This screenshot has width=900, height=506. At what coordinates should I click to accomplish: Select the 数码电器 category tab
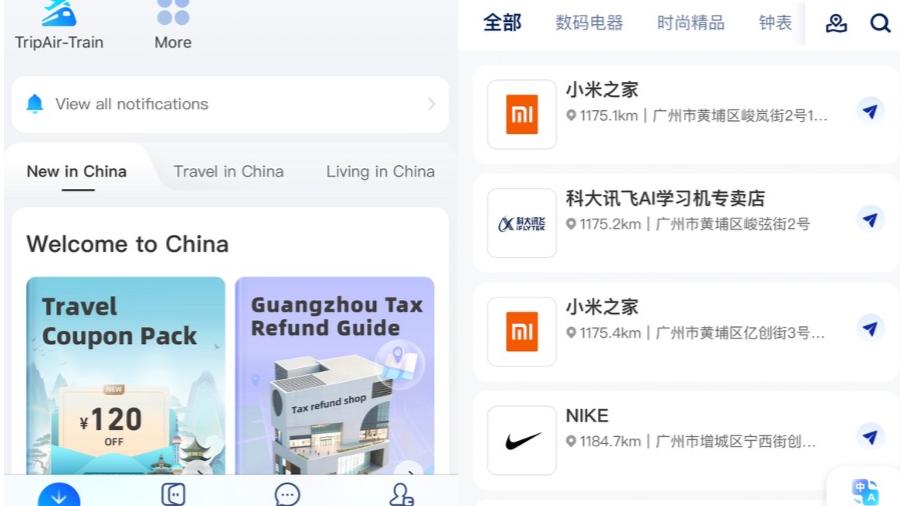point(589,23)
